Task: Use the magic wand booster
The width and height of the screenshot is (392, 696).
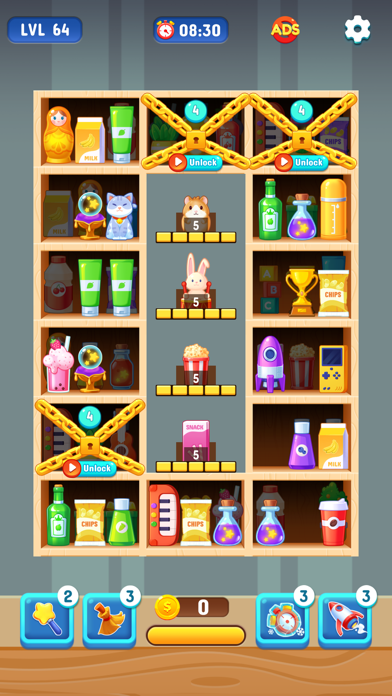Action: [x=47, y=620]
